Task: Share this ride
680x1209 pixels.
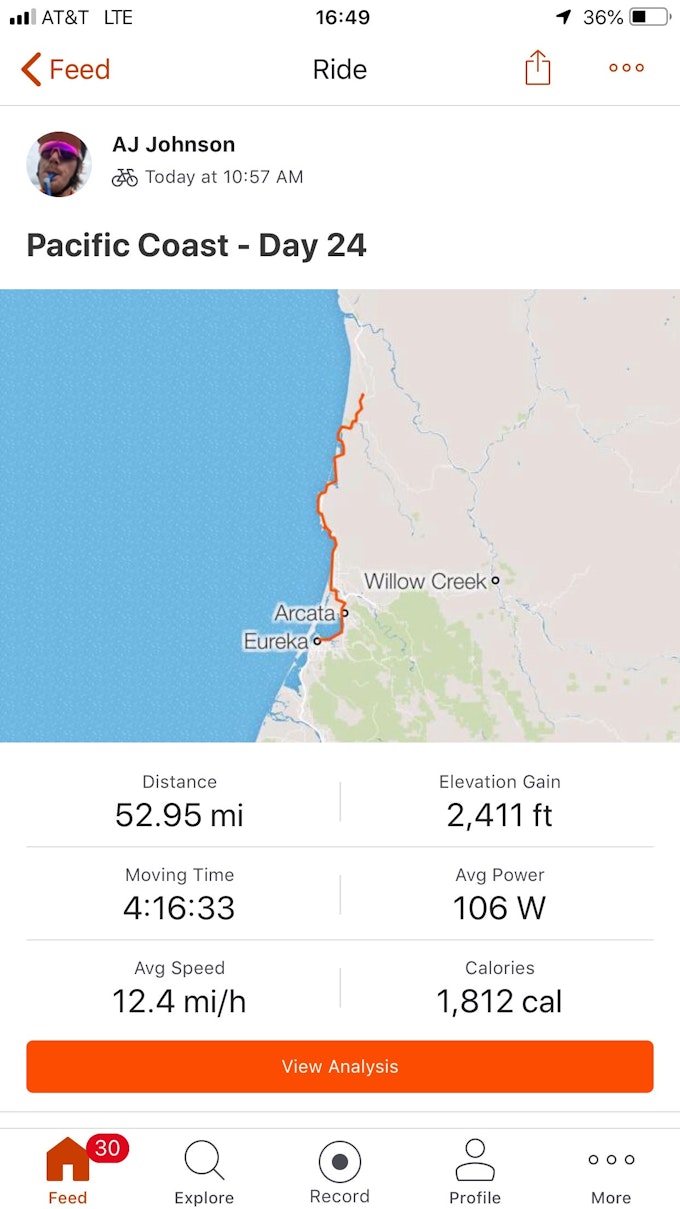Action: pos(538,68)
